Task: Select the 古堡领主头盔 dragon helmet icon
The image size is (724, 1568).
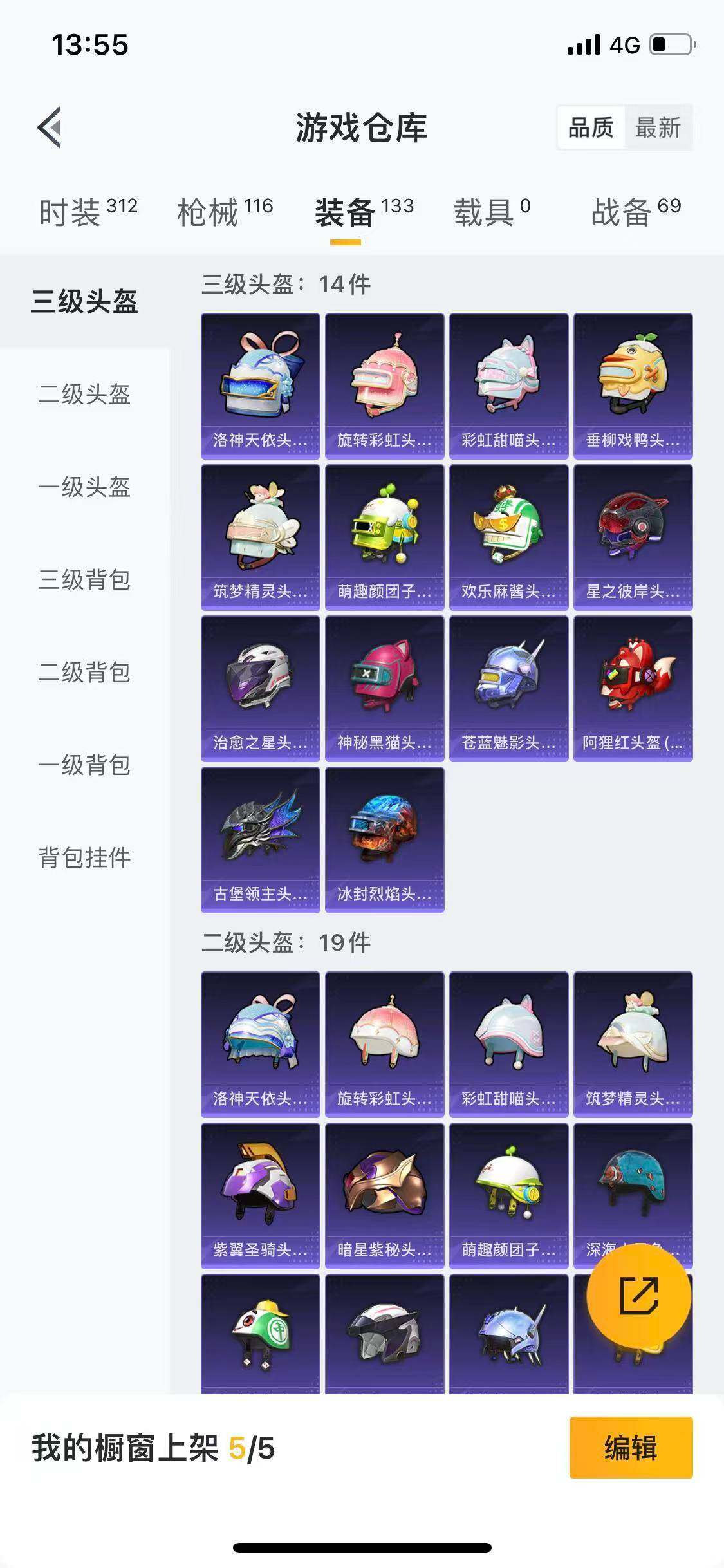Action: (x=259, y=836)
